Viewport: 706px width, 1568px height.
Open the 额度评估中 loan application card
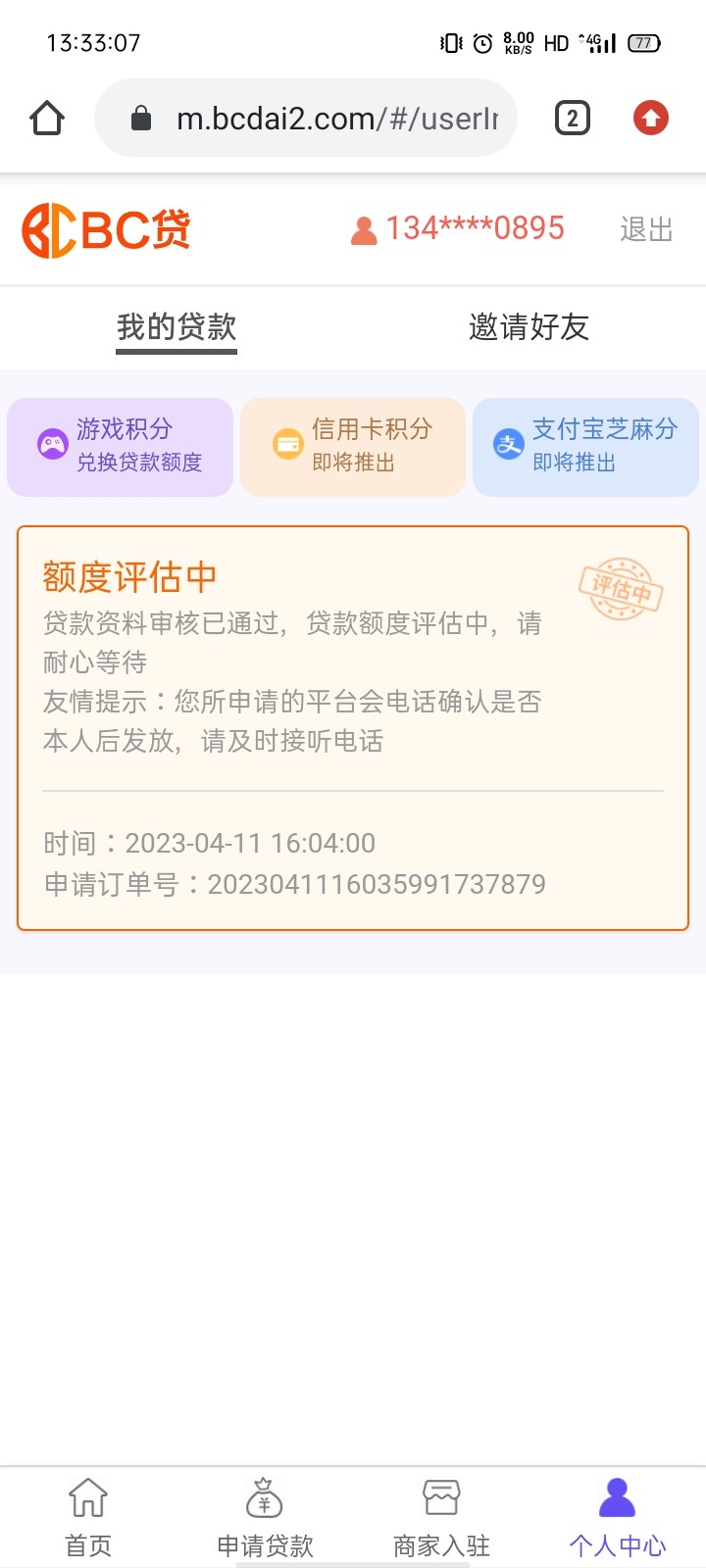(x=353, y=727)
